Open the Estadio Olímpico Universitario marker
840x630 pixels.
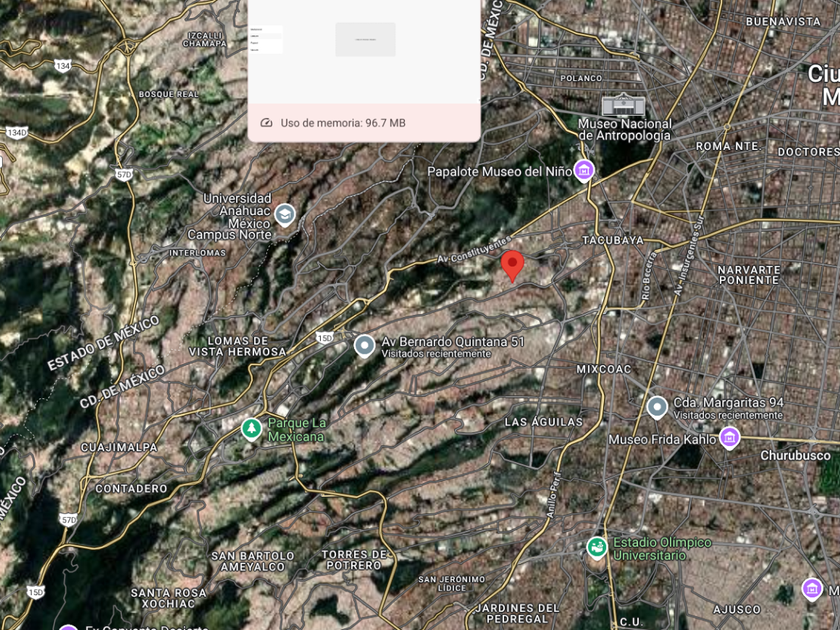(597, 547)
